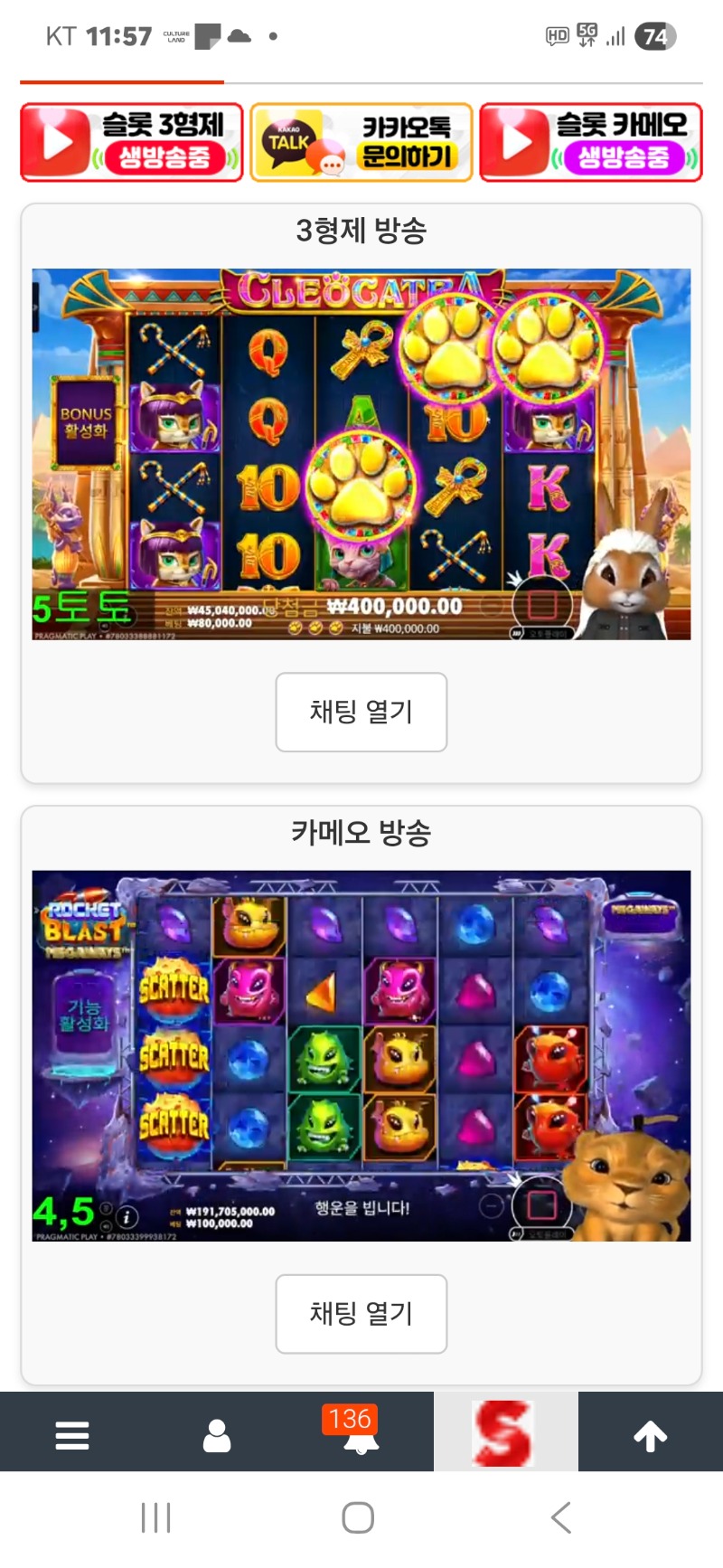The image size is (723, 1568).
Task: Open chat under 3형제 방송
Action: pyautogui.click(x=361, y=712)
